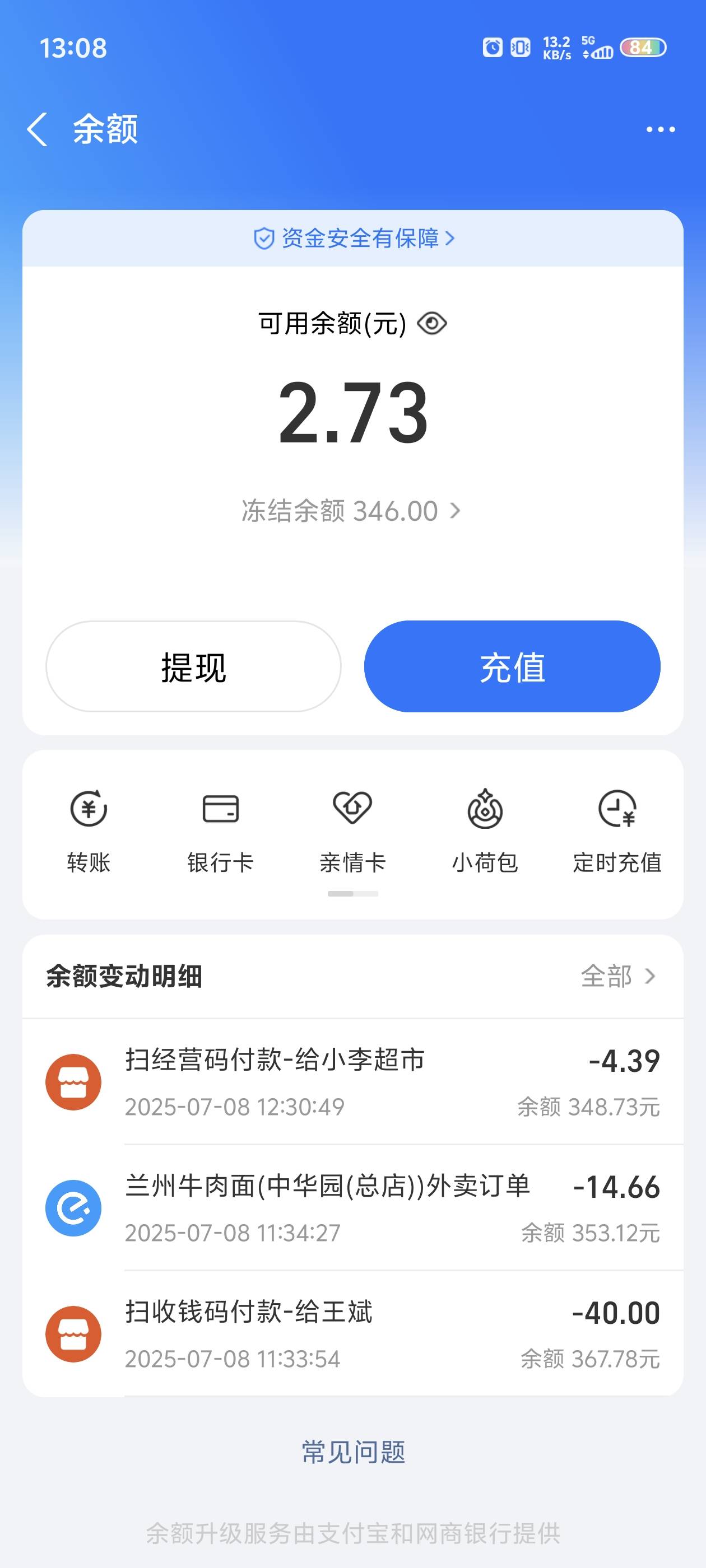Open 资金安全有保障 security info link
This screenshot has width=706, height=1568.
[x=354, y=238]
